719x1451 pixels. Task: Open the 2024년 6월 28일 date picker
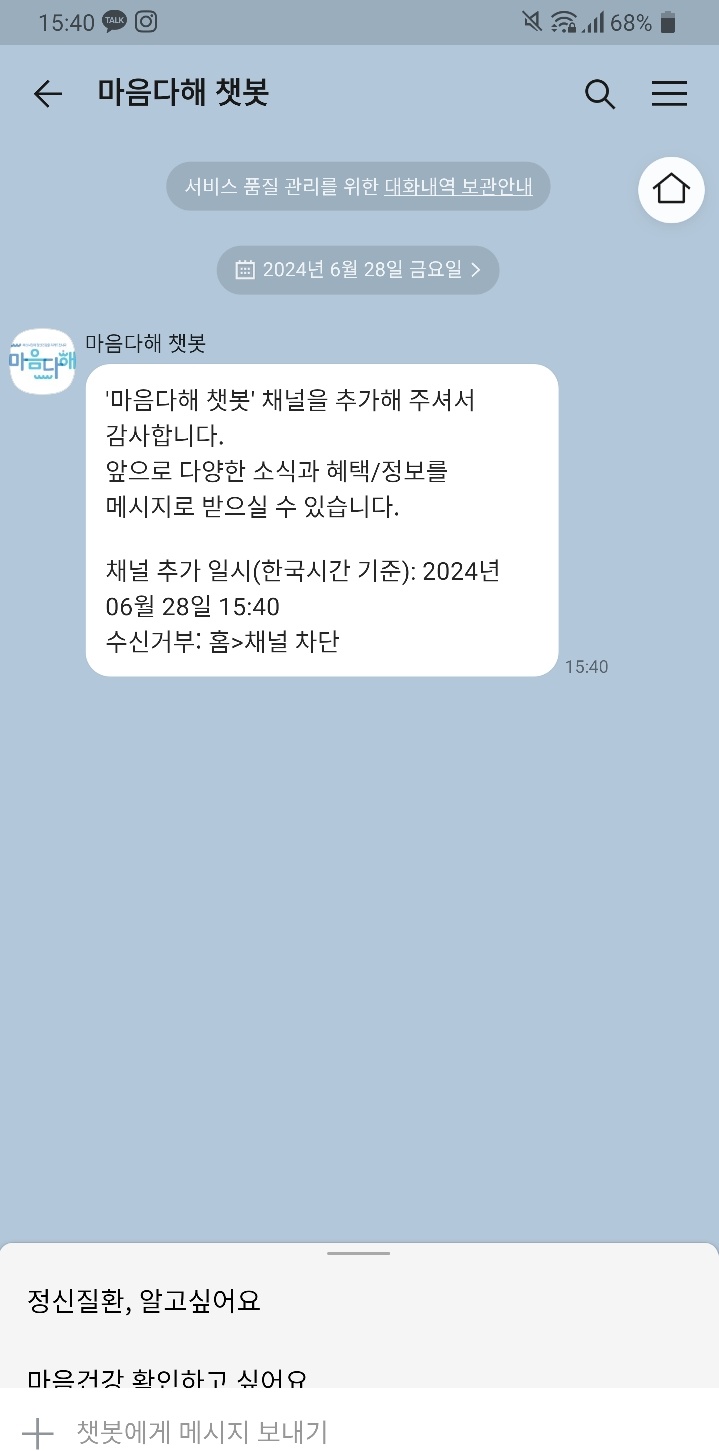click(358, 269)
